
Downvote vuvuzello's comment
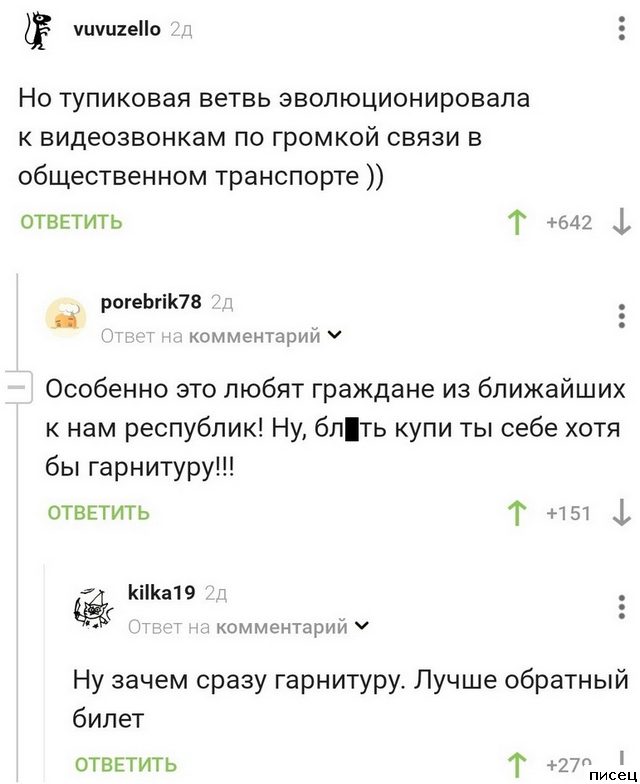[620, 221]
